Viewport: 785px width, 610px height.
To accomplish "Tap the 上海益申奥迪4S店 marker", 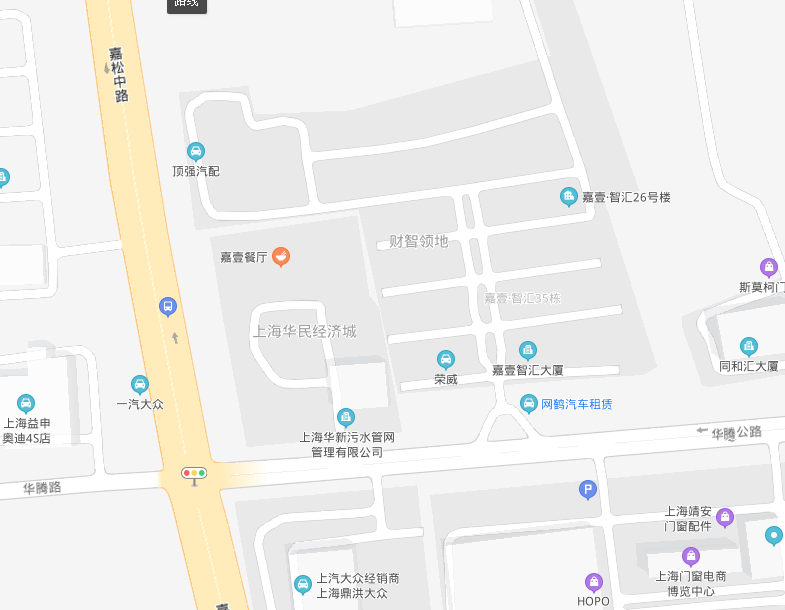I will [26, 402].
